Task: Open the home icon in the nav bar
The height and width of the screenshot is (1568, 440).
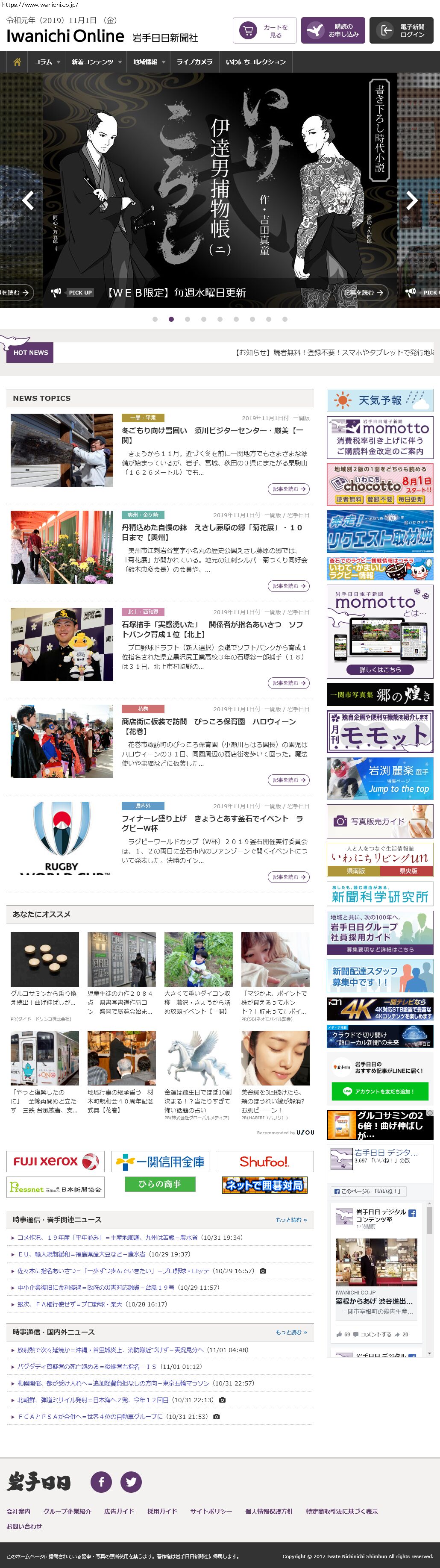Action: [17, 62]
